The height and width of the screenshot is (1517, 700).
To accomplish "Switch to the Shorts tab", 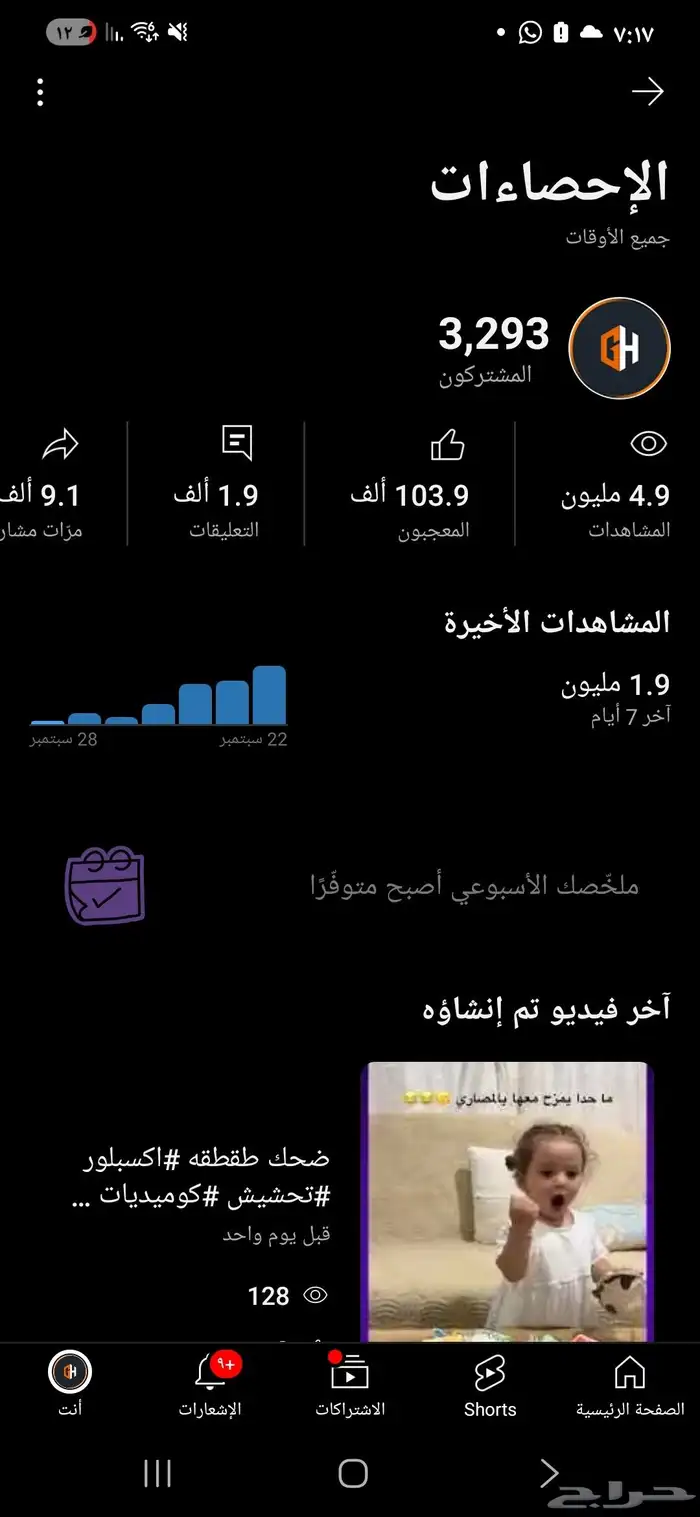I will point(490,1385).
